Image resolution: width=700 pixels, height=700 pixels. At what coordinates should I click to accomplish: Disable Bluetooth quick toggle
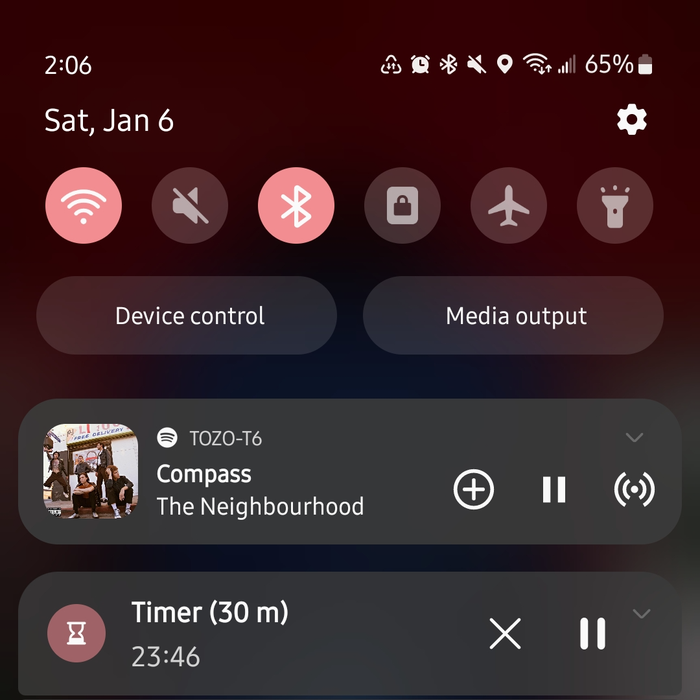296,207
